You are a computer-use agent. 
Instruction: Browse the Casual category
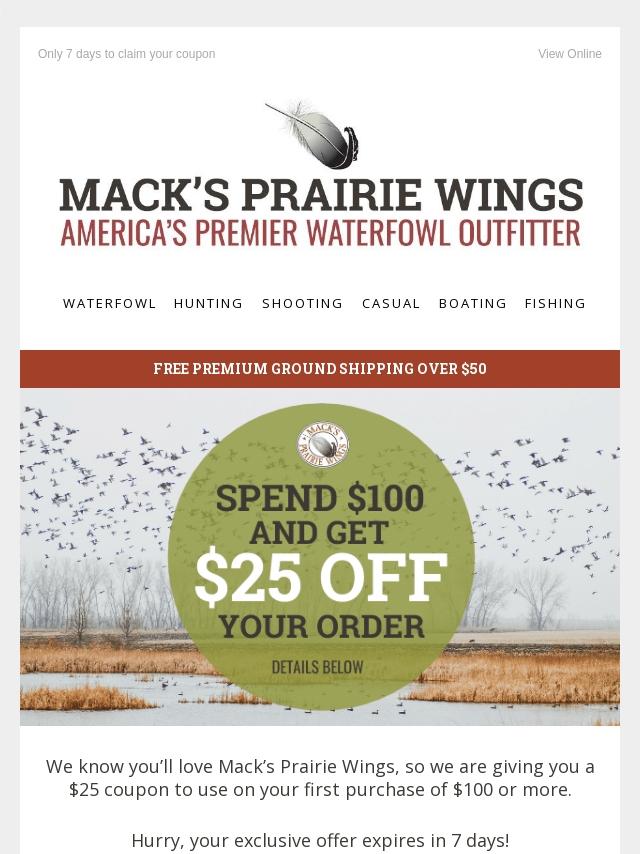[x=391, y=303]
